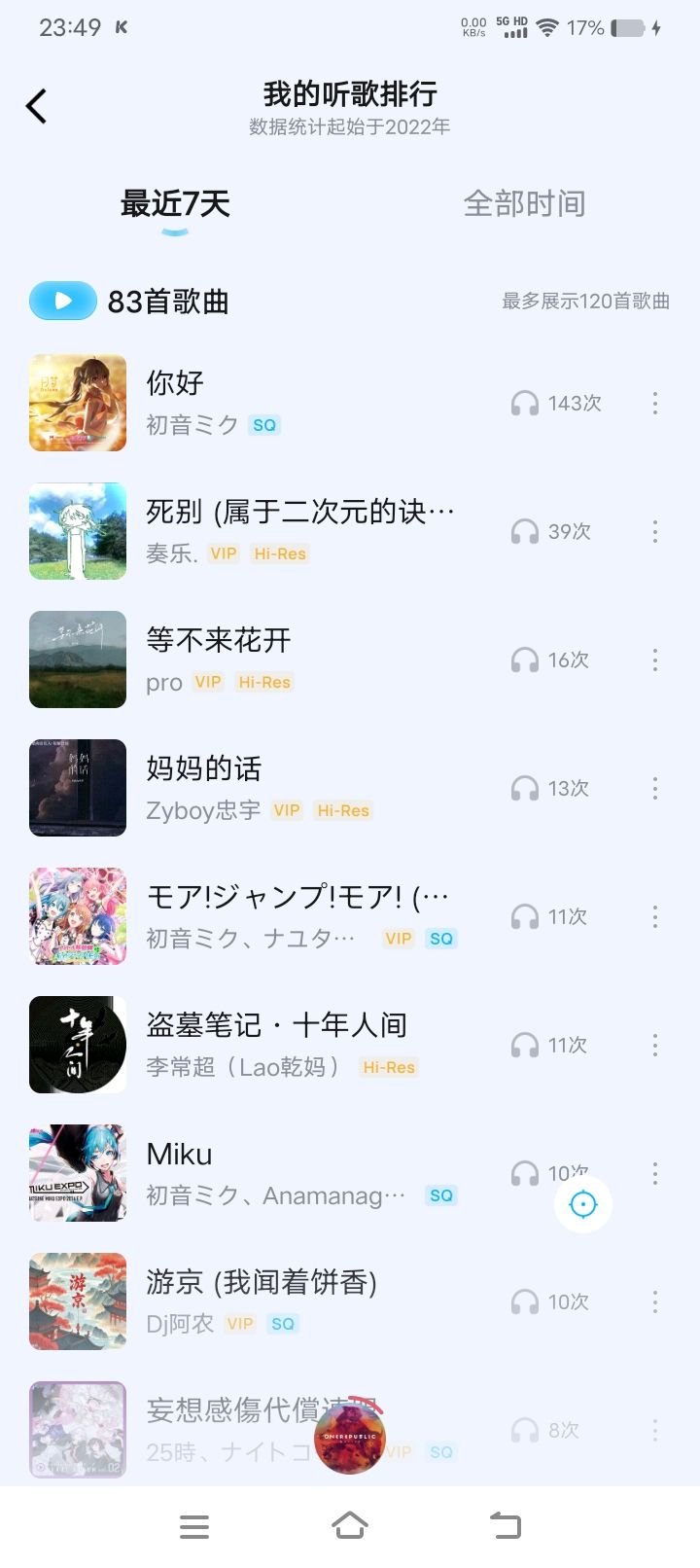Tap the play-all button for 83首歌曲

(x=62, y=302)
